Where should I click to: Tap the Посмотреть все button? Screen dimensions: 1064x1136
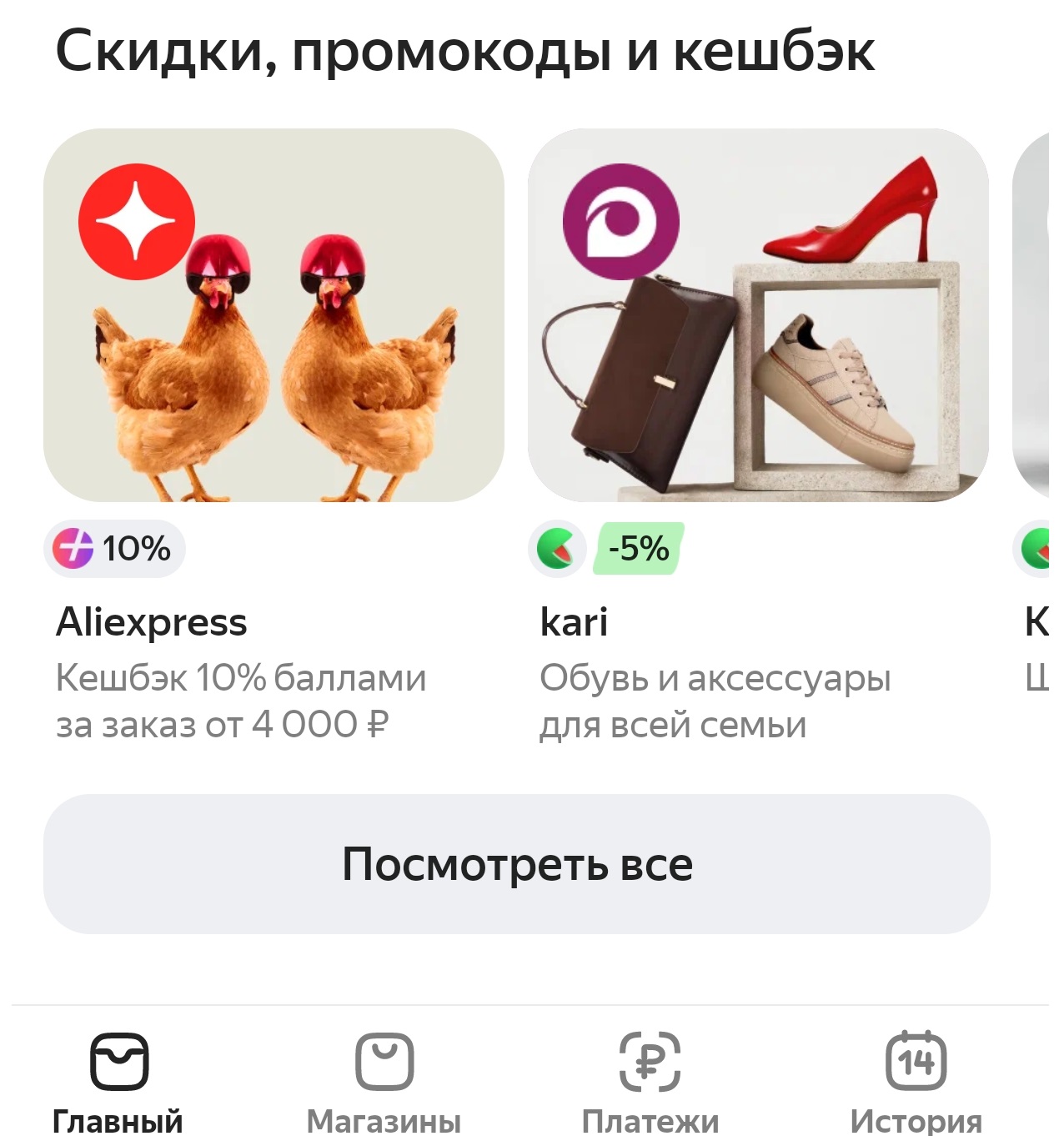(517, 864)
